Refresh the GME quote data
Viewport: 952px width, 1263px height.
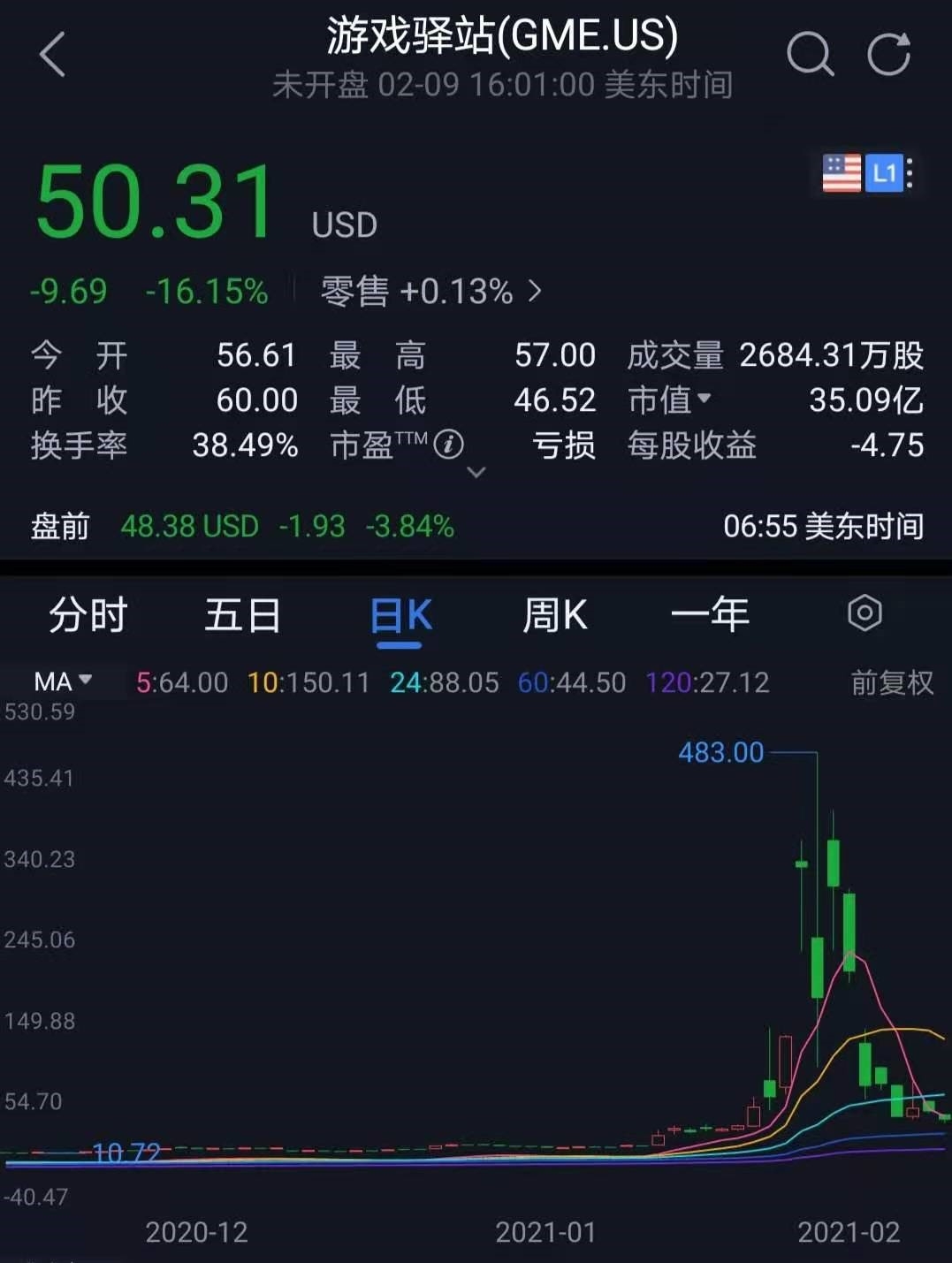point(890,53)
